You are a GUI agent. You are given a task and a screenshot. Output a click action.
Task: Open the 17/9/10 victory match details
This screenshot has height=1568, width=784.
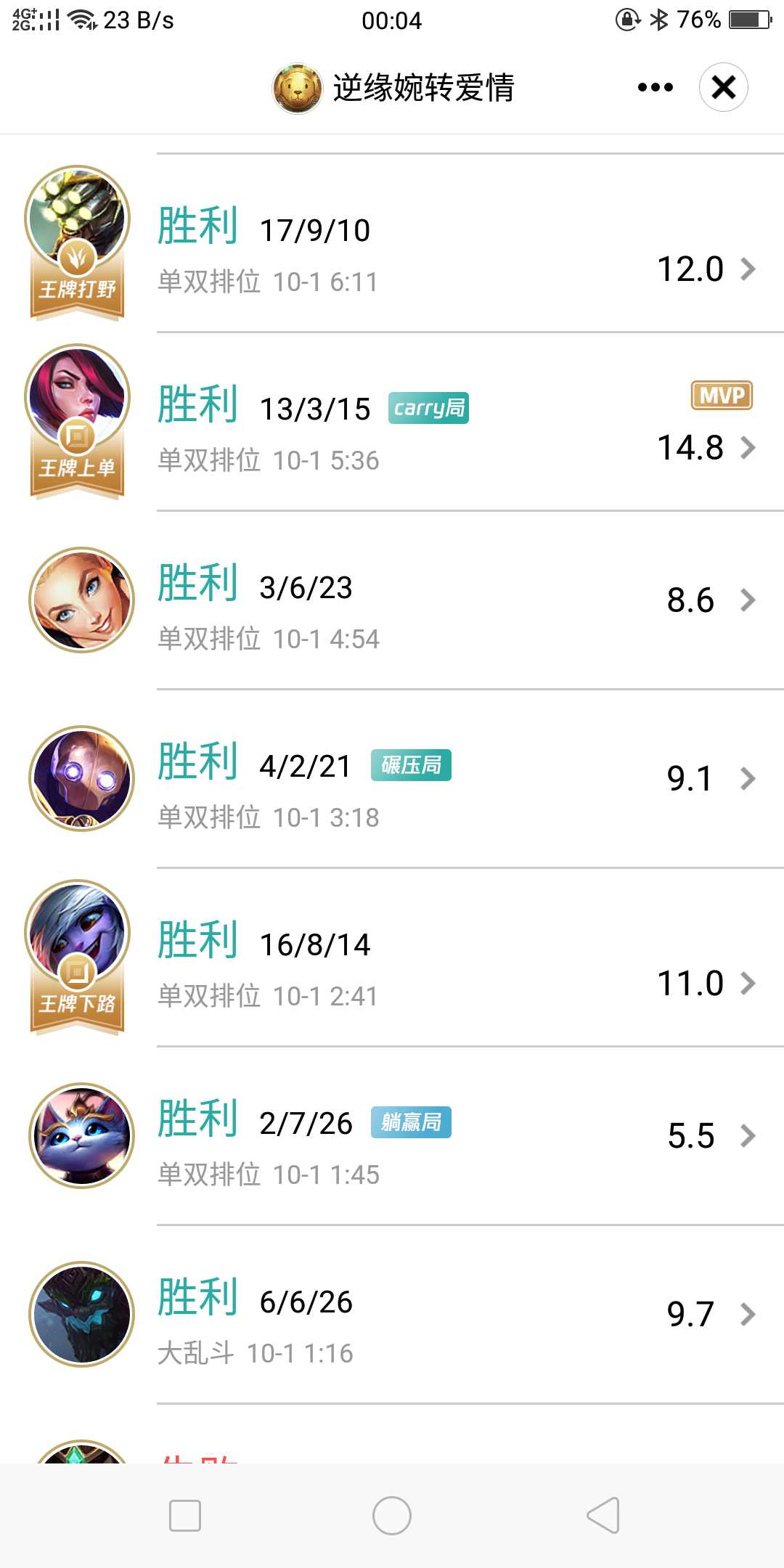(392, 243)
